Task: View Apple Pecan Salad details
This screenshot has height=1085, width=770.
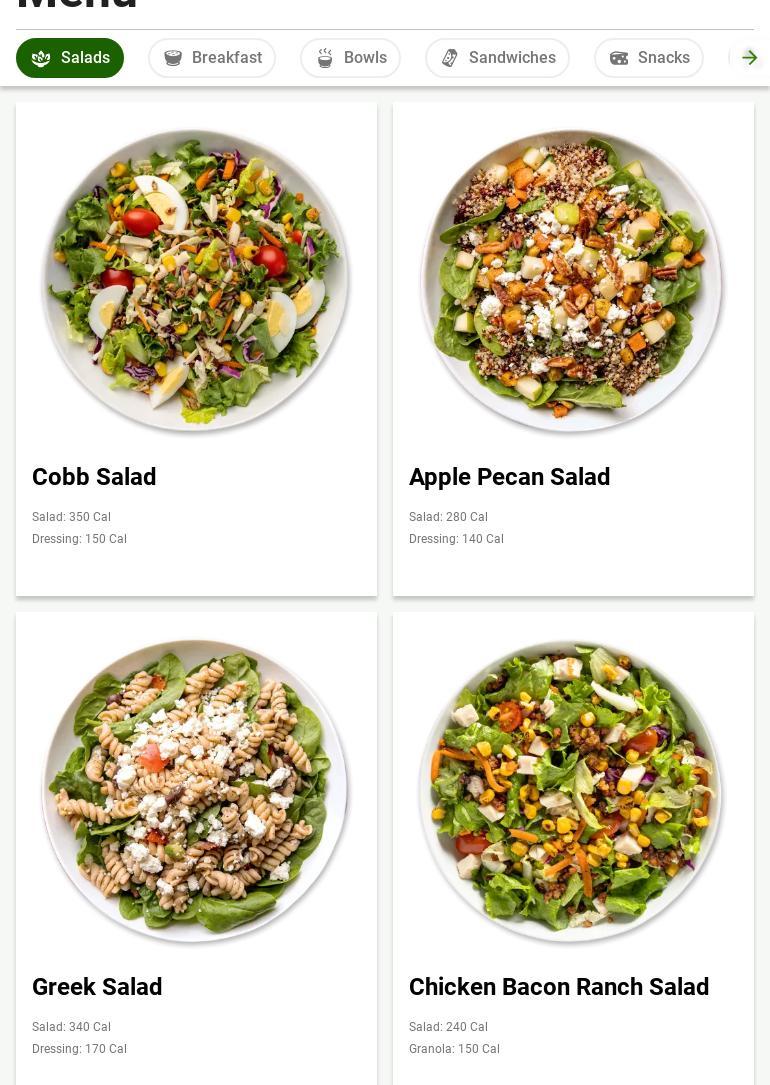Action: coord(573,348)
